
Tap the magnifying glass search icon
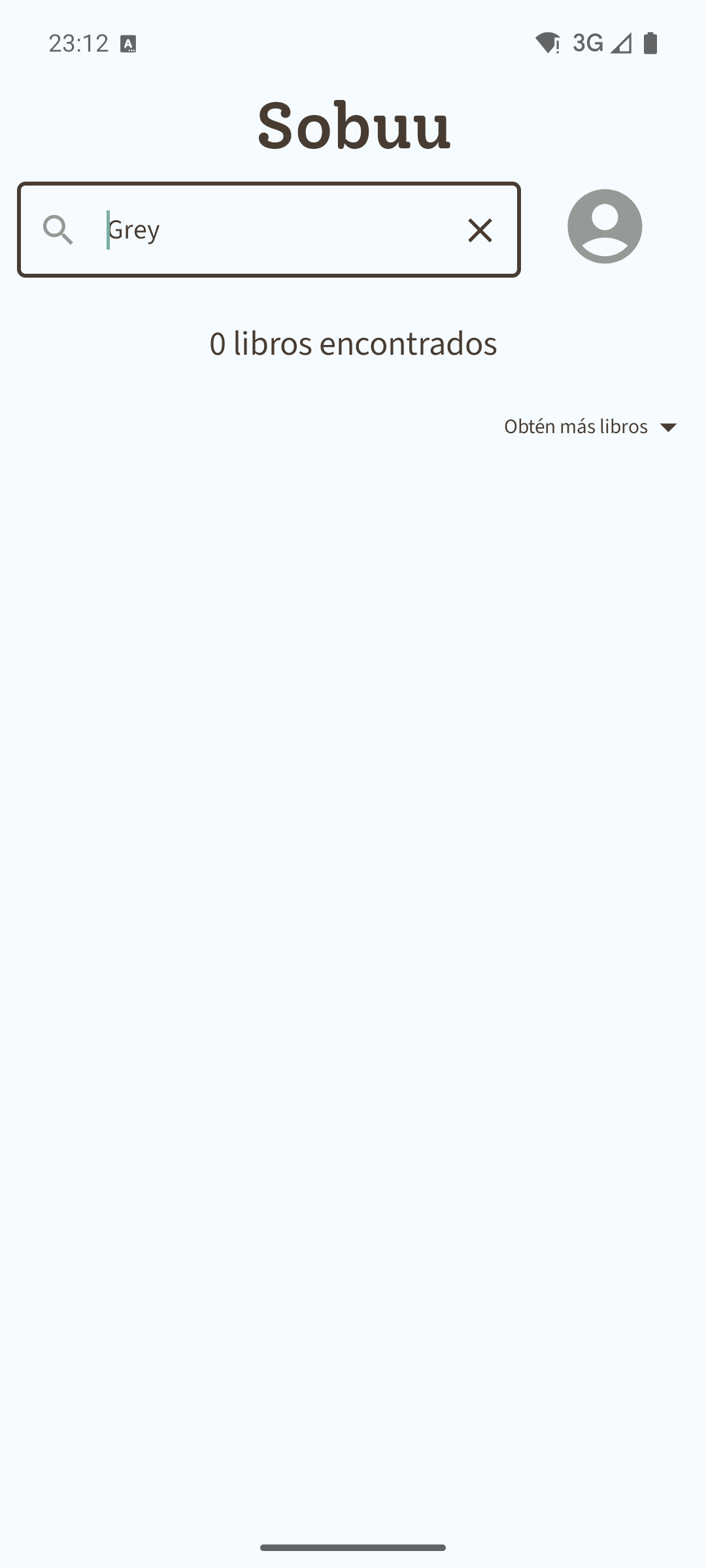58,230
